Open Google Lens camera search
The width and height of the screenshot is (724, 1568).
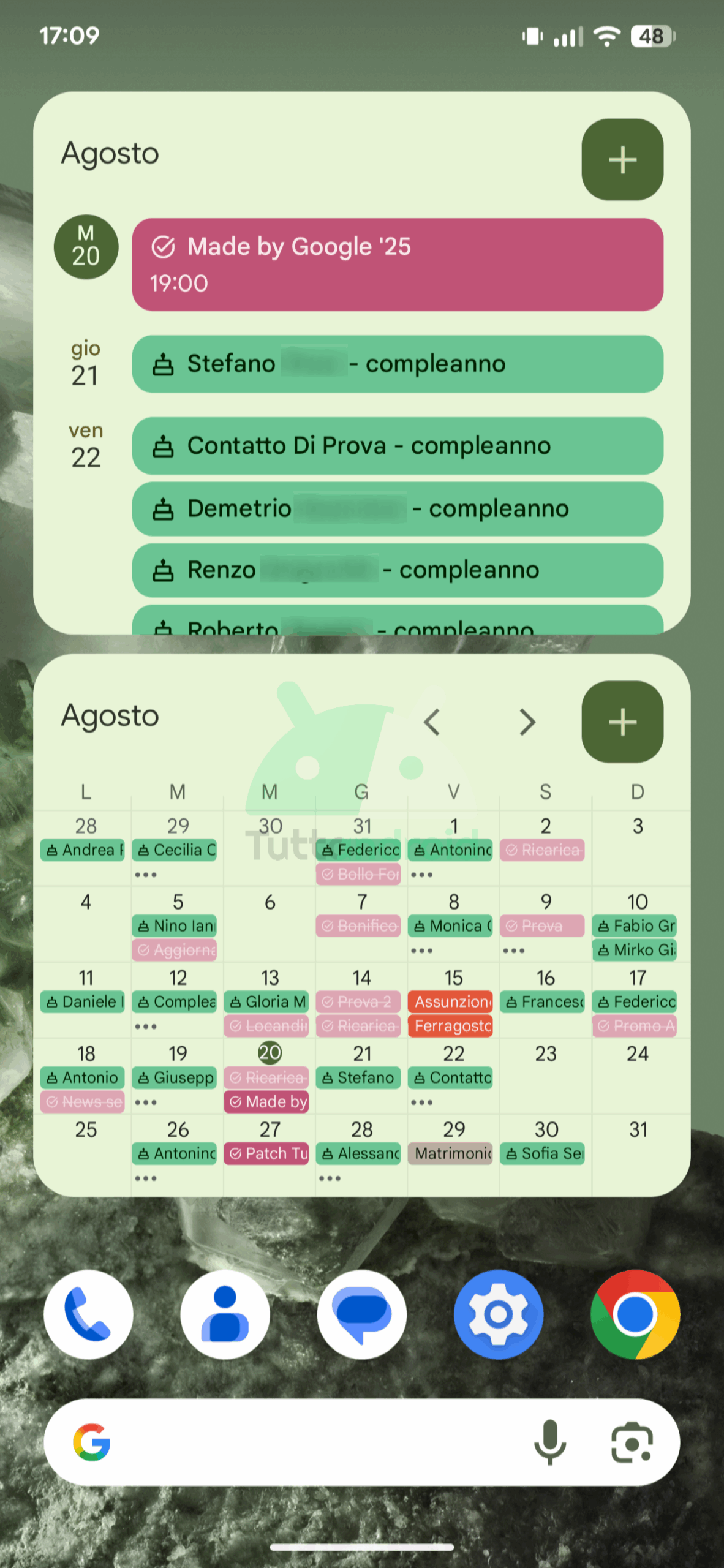coord(632,1442)
